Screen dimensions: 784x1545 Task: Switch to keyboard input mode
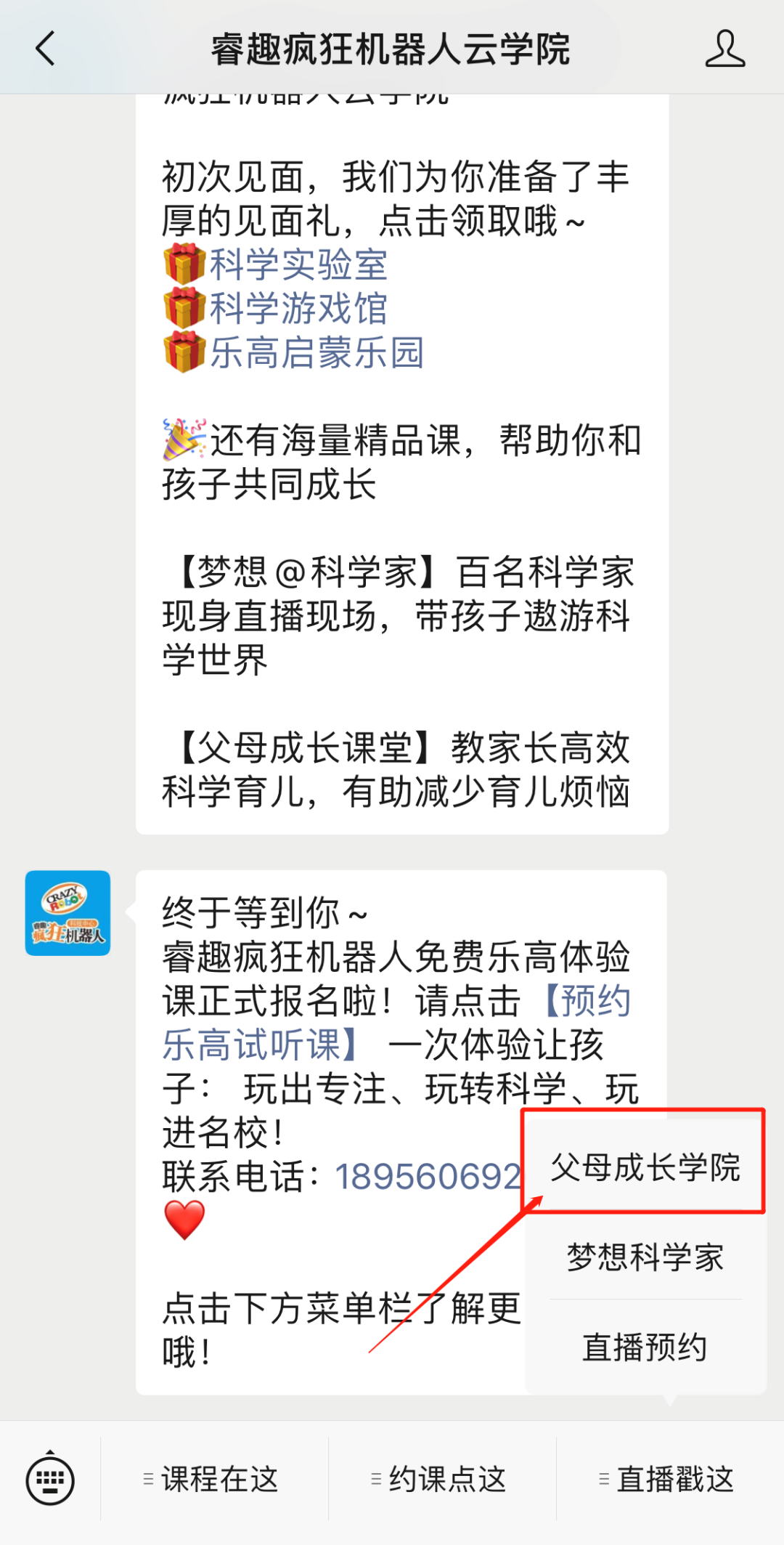50,1480
